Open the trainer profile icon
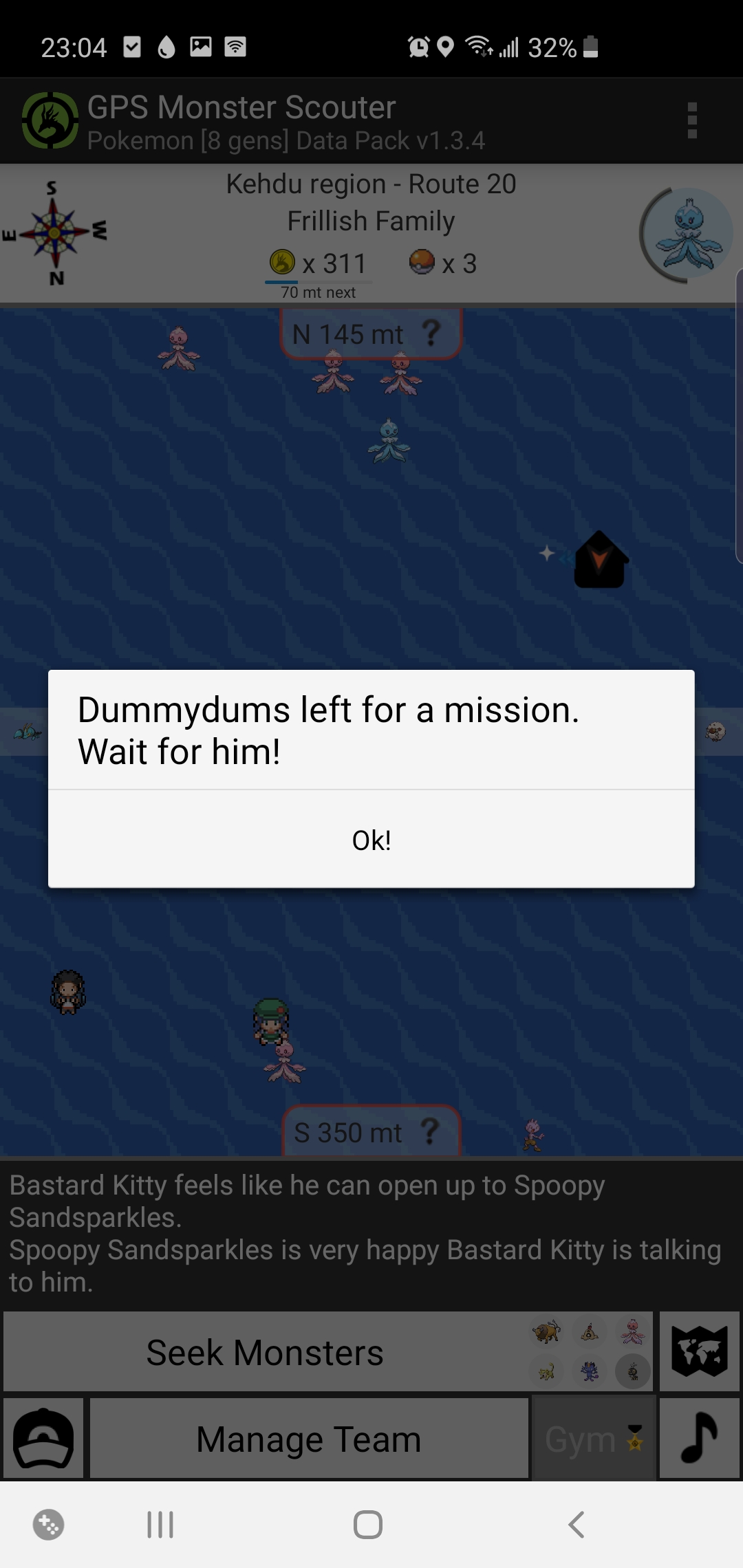Screen dimensions: 743x1568 tap(43, 1439)
